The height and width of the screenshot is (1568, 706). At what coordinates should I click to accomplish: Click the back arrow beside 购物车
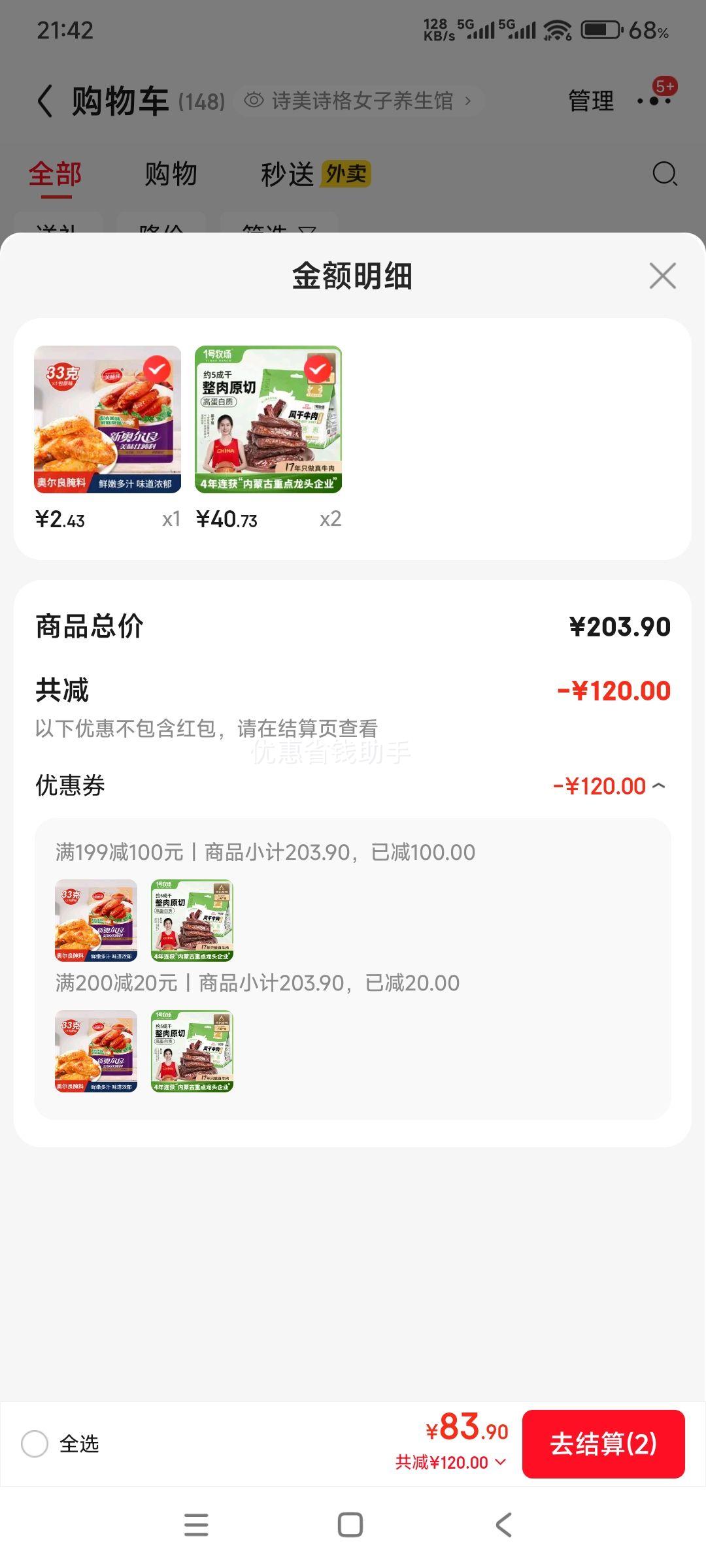(44, 101)
